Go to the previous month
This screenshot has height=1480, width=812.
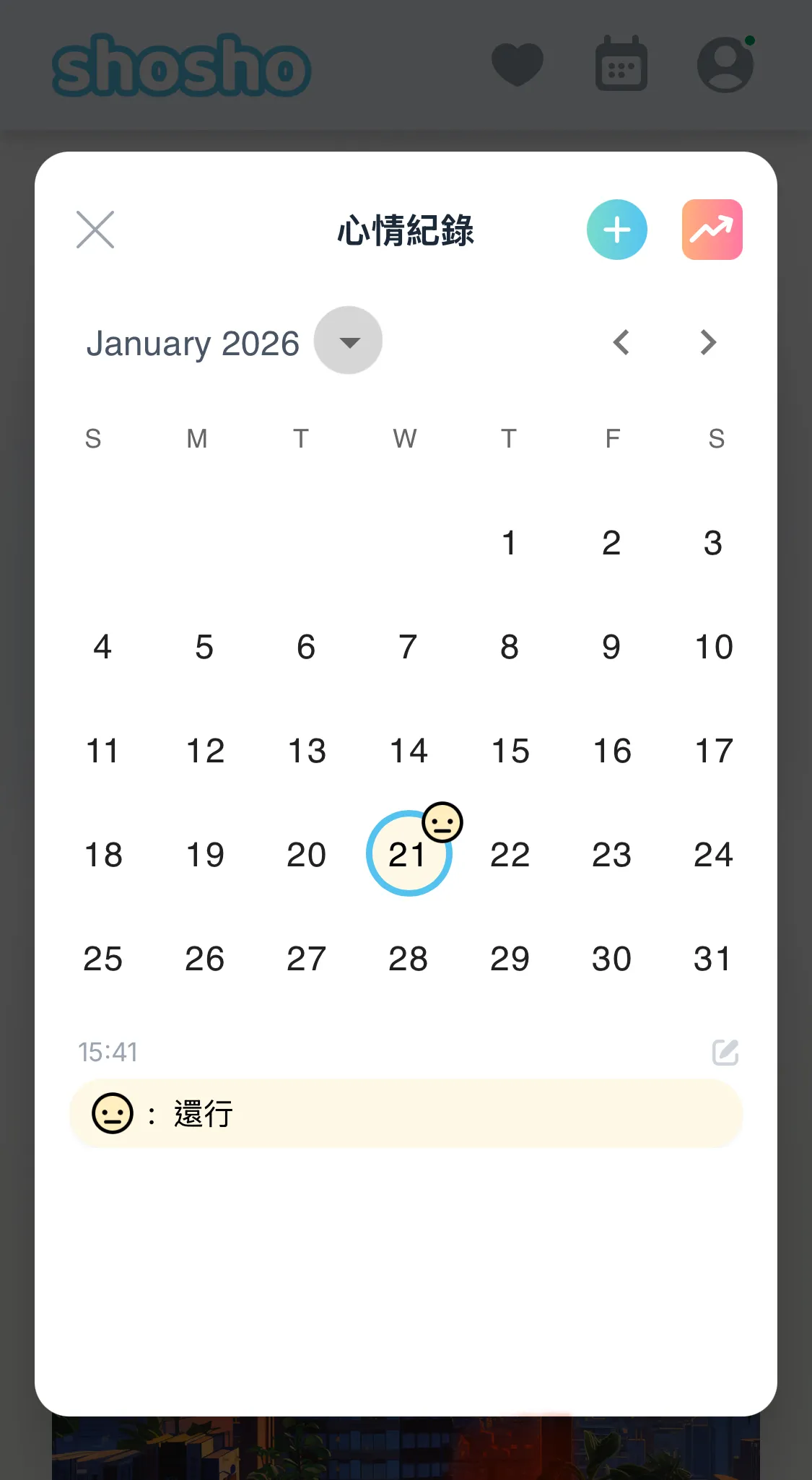click(x=621, y=342)
